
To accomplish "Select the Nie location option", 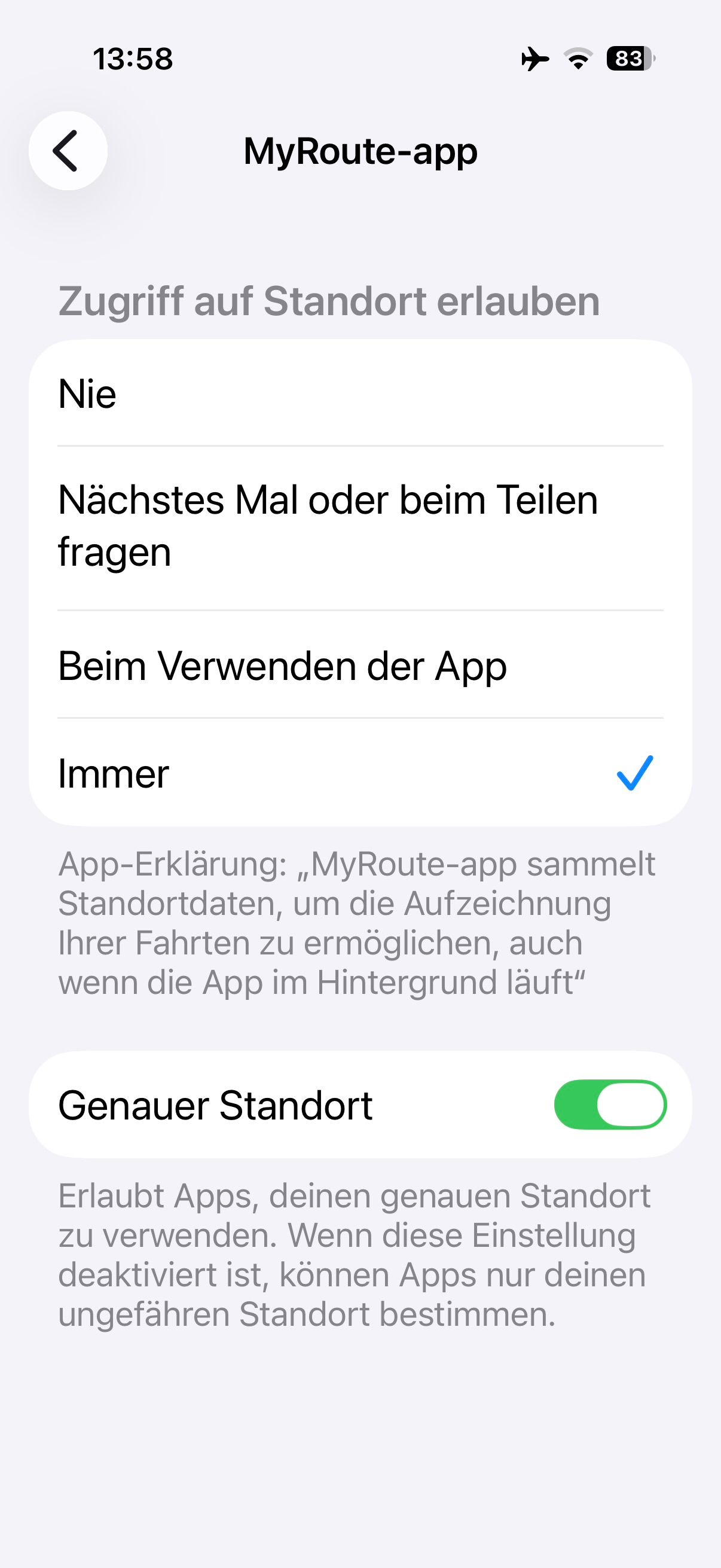I will [360, 394].
